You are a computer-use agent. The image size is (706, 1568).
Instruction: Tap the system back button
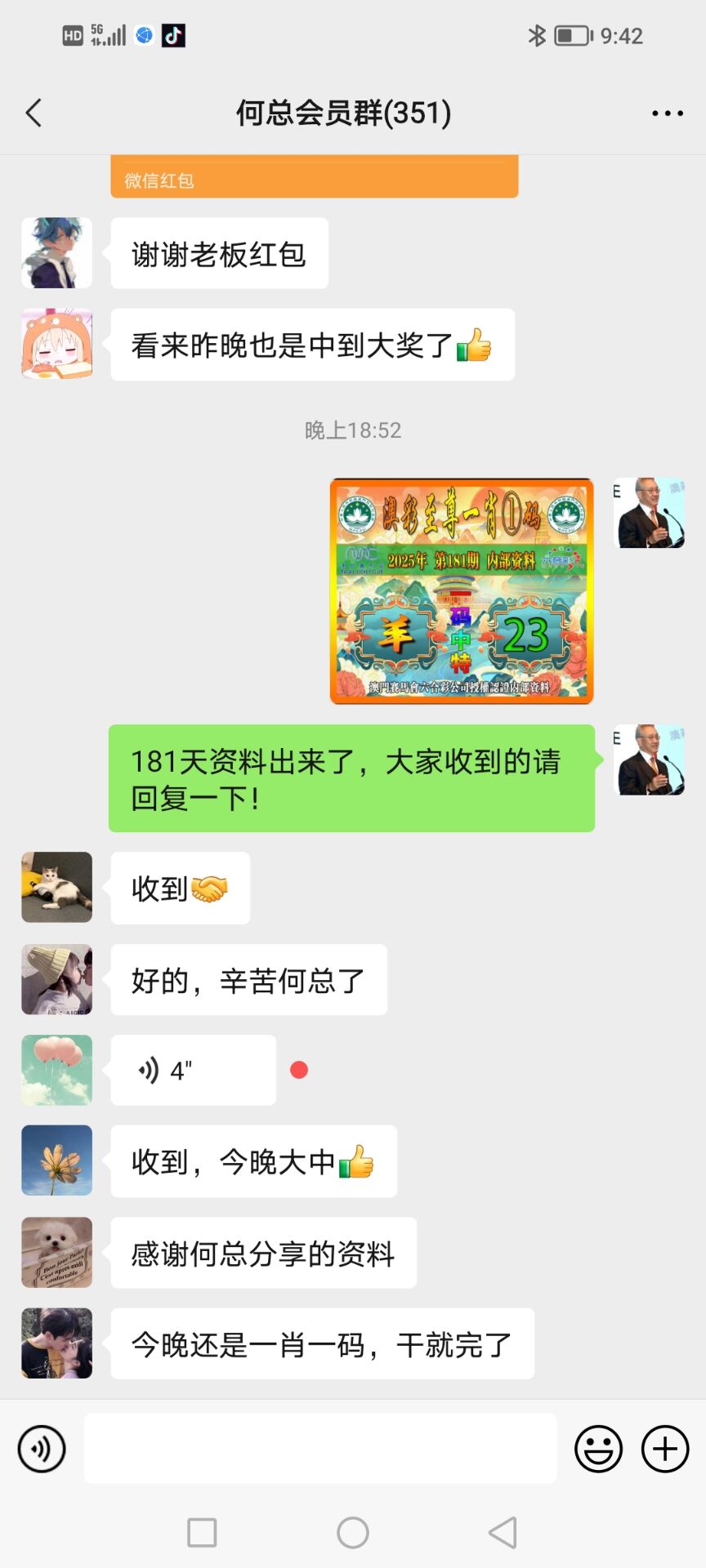[503, 1533]
